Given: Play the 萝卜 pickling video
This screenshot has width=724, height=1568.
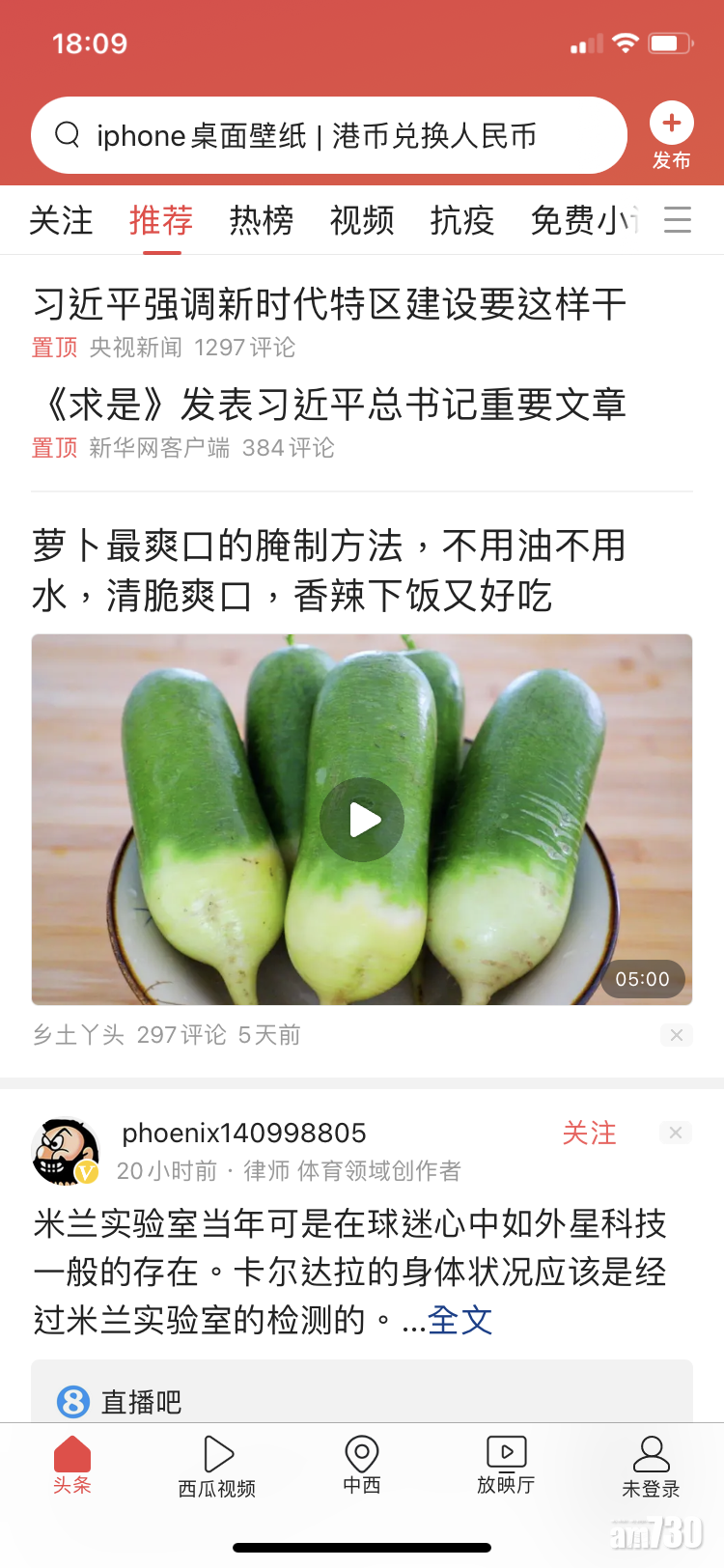Looking at the screenshot, I should click(x=362, y=820).
